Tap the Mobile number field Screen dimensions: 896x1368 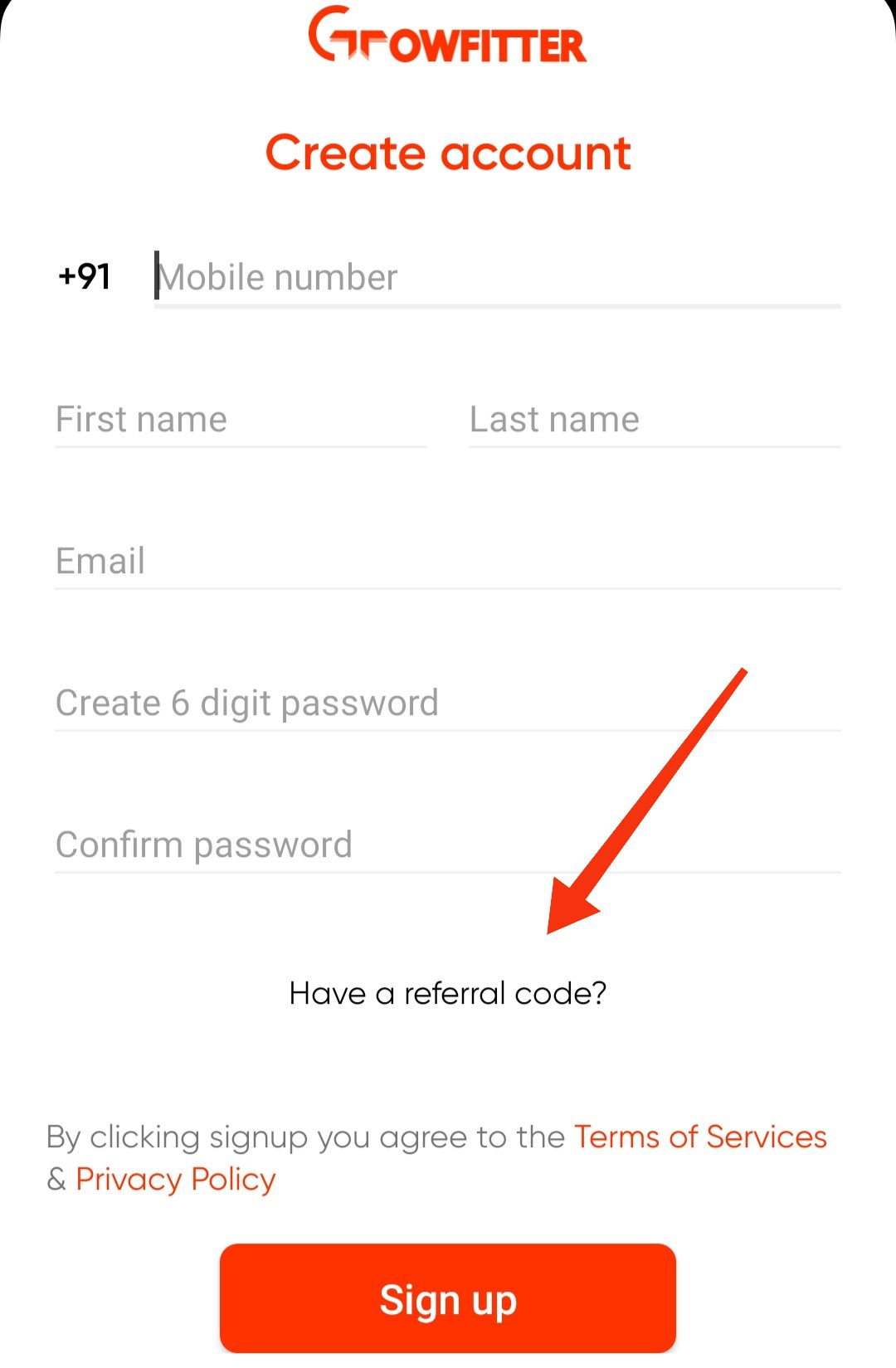[x=498, y=277]
